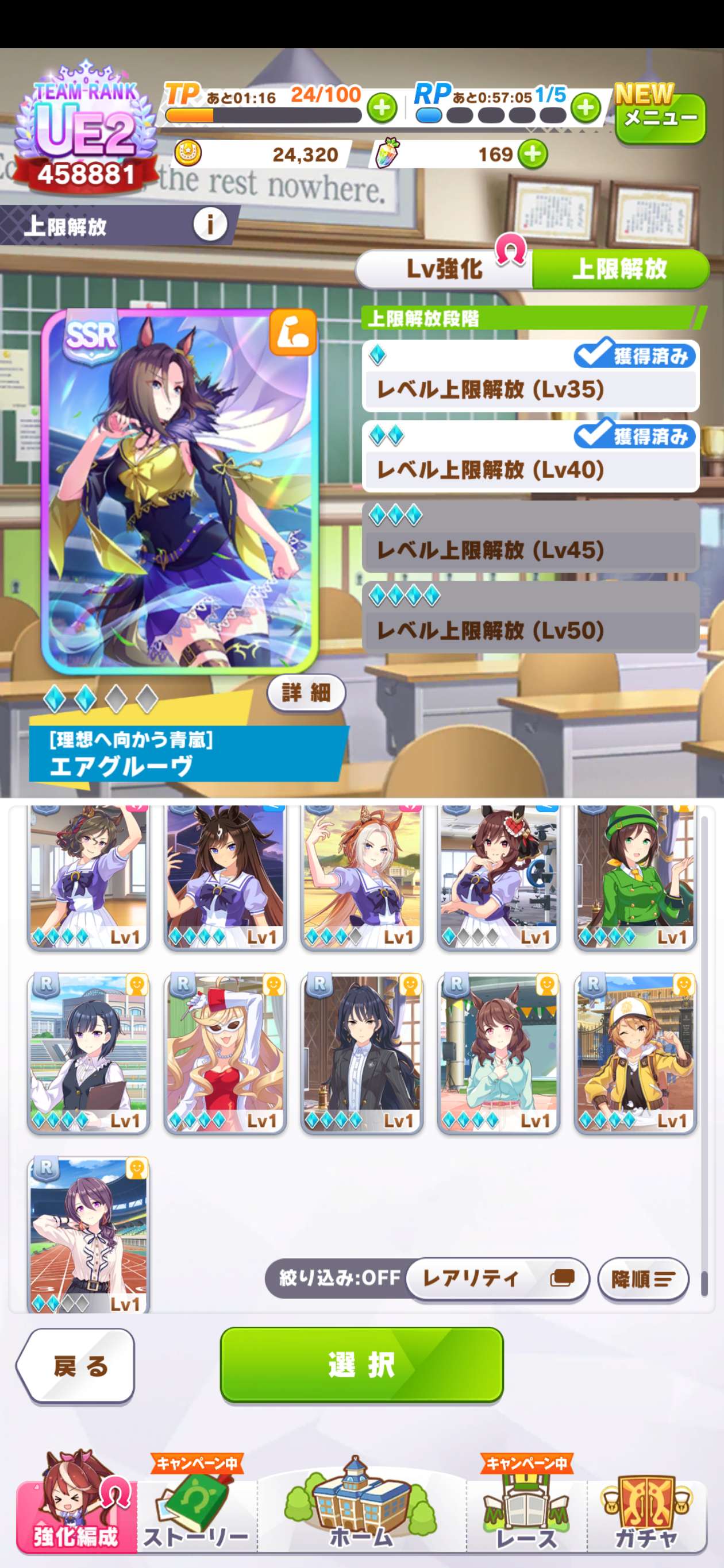Switch to the Lv強化 tab

[x=445, y=268]
